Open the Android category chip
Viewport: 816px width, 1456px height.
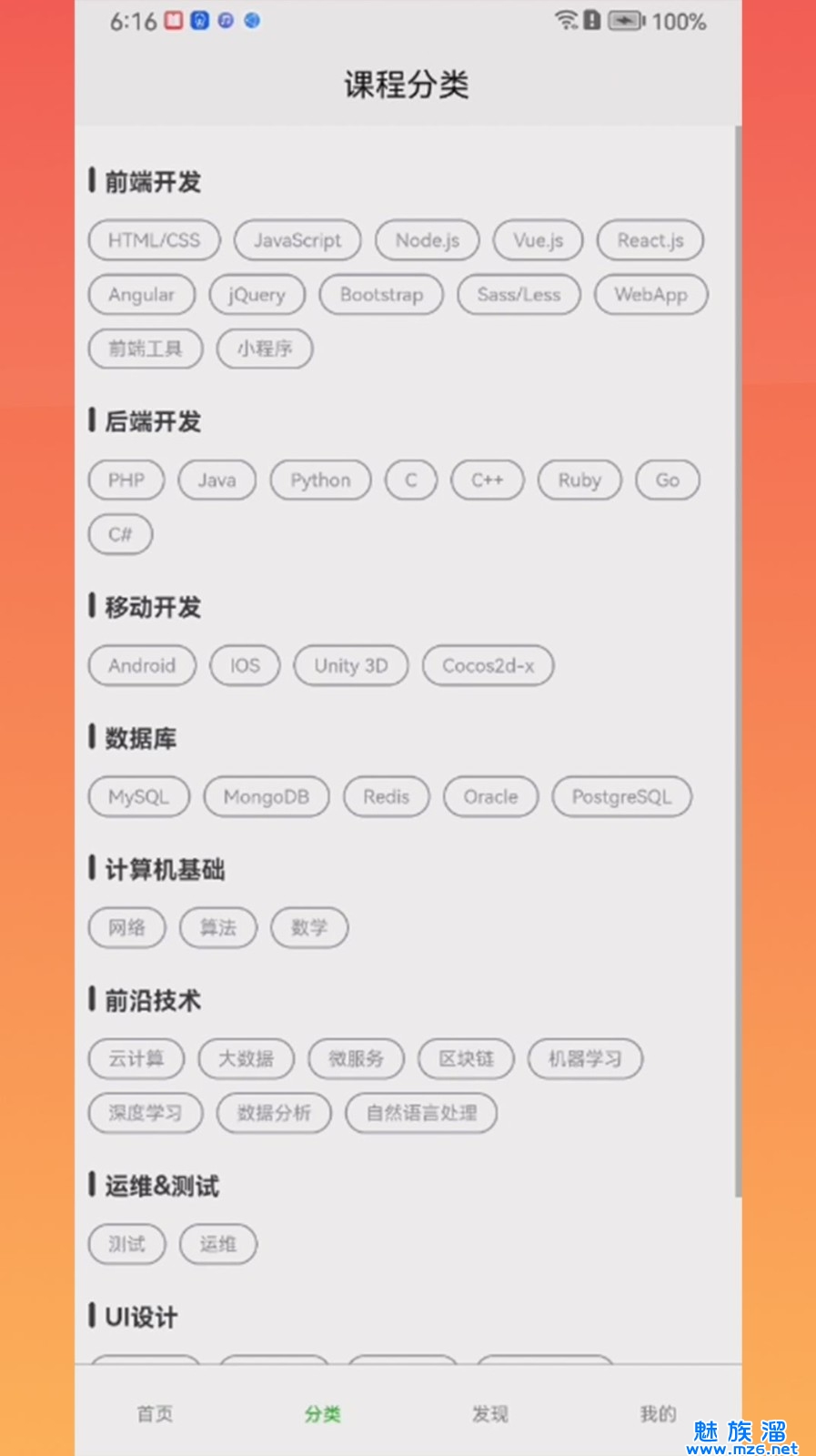(x=142, y=665)
